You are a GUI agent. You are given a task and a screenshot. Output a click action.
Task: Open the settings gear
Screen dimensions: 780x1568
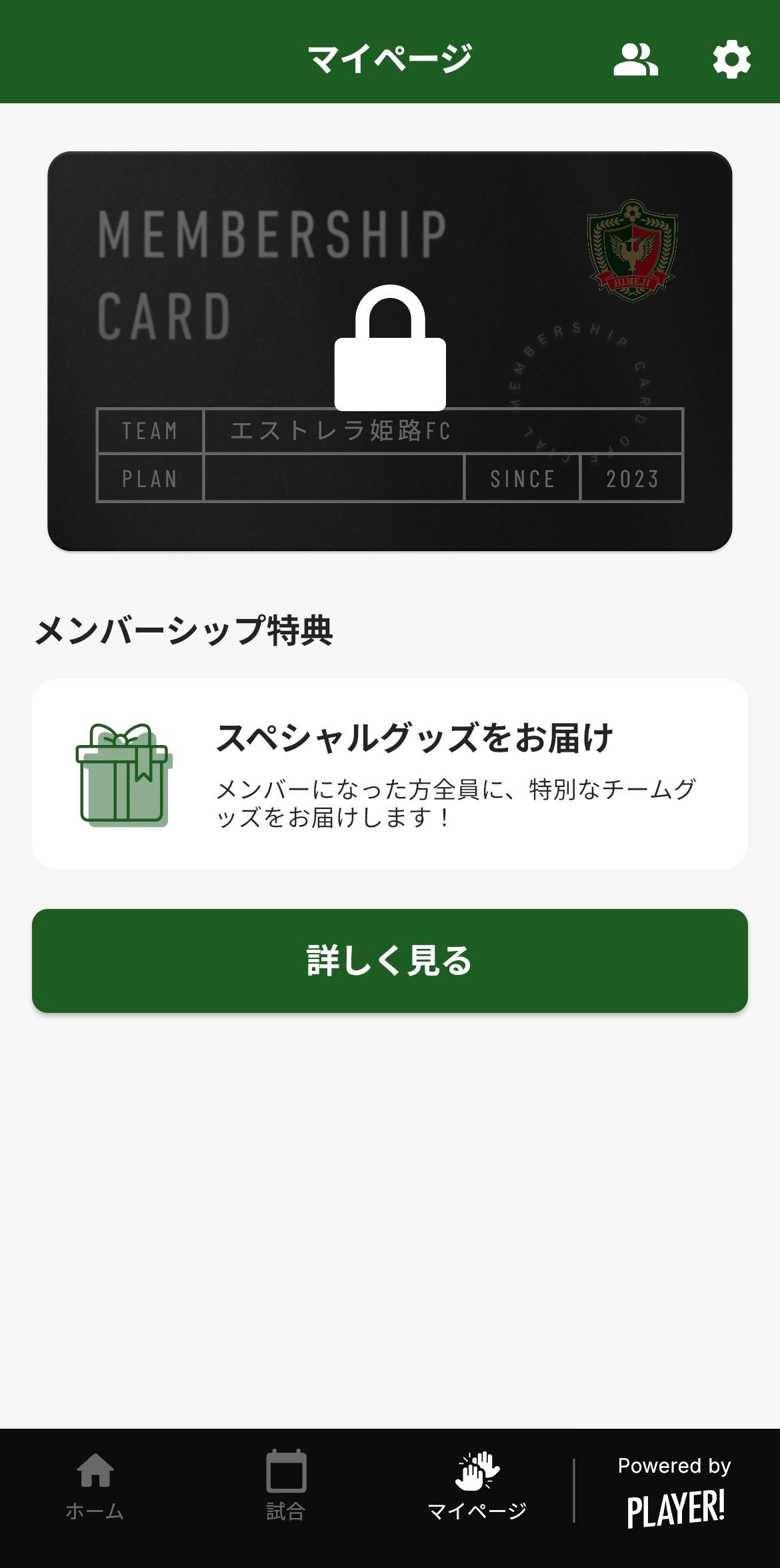731,60
